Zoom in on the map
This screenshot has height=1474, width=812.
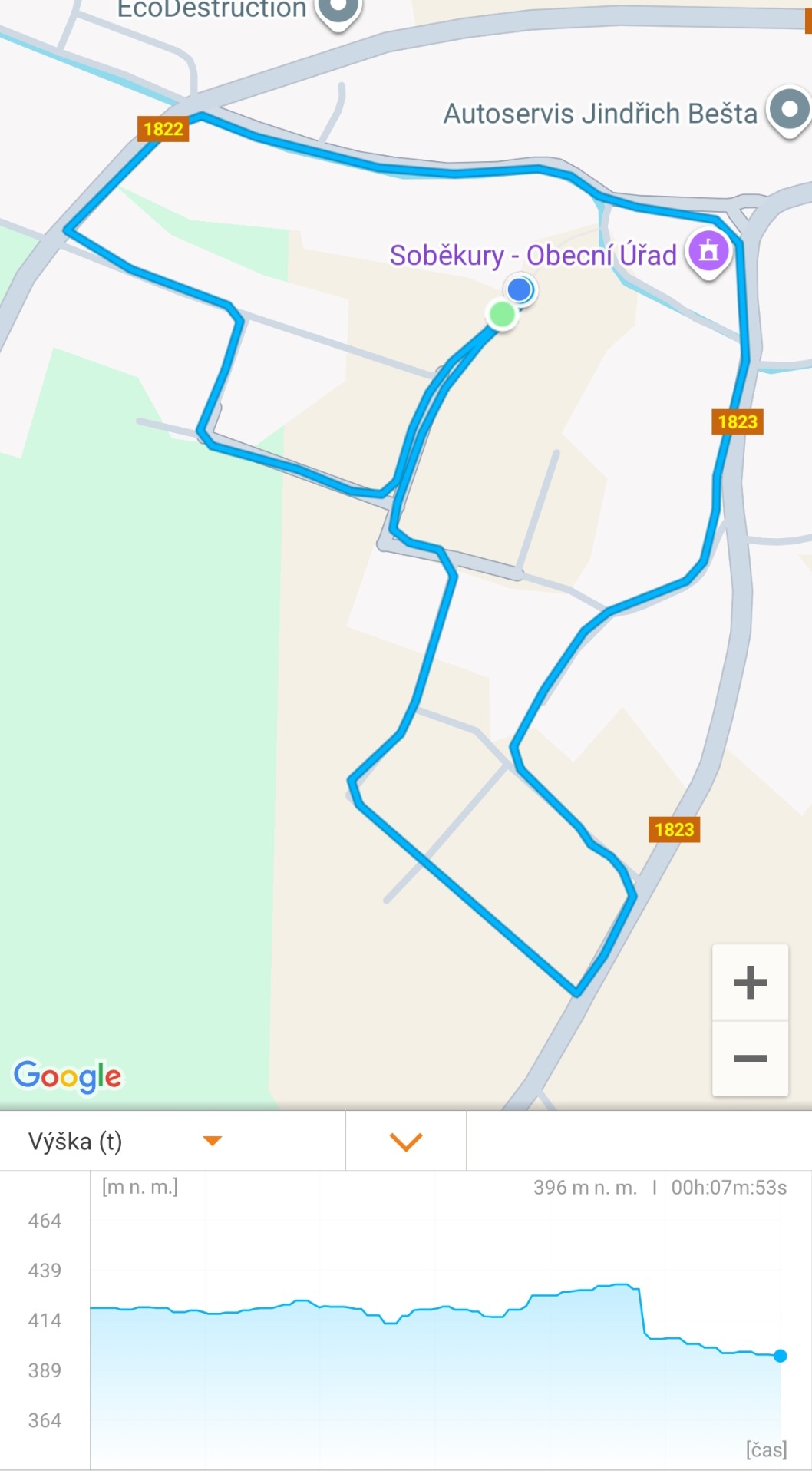750,983
